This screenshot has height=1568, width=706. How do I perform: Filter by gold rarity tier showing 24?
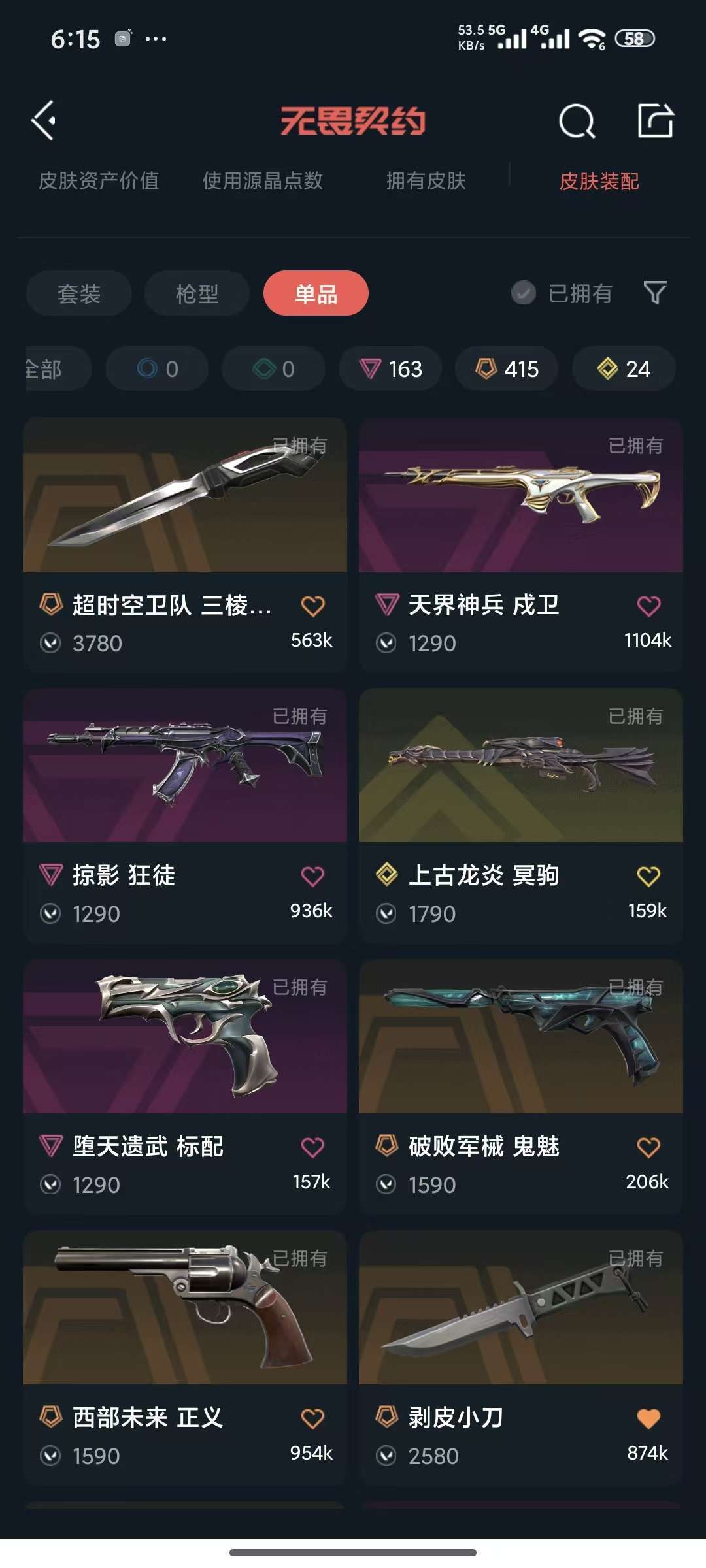(x=623, y=369)
